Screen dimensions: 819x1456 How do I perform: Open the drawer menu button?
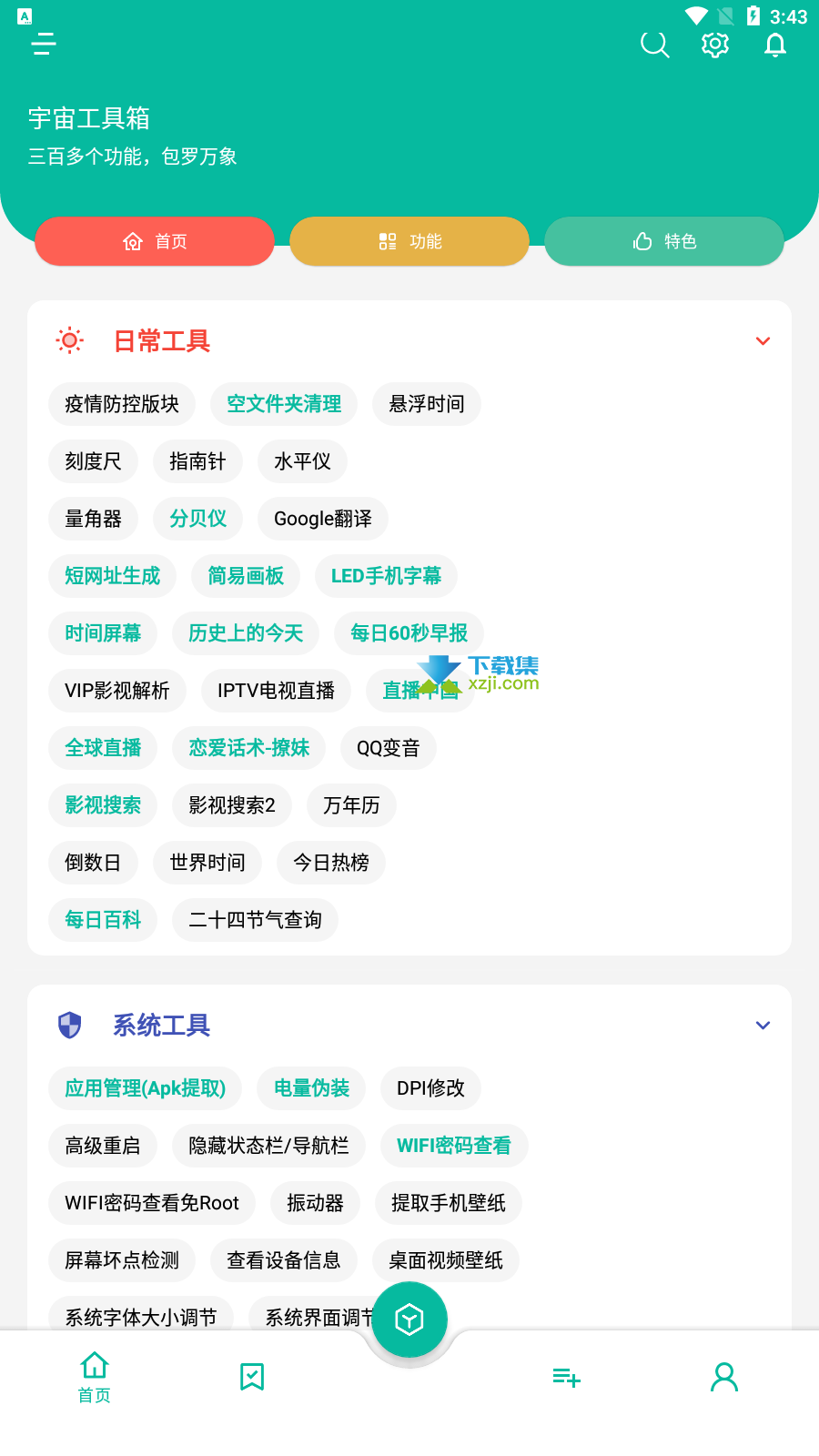pos(43,44)
